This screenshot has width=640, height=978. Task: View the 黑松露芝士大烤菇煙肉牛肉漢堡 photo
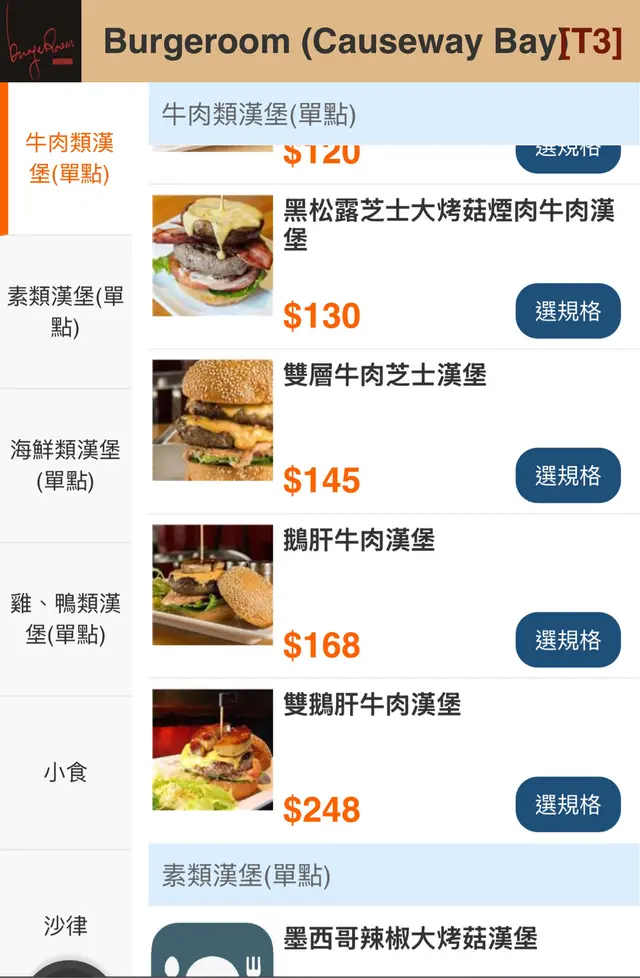tap(212, 255)
